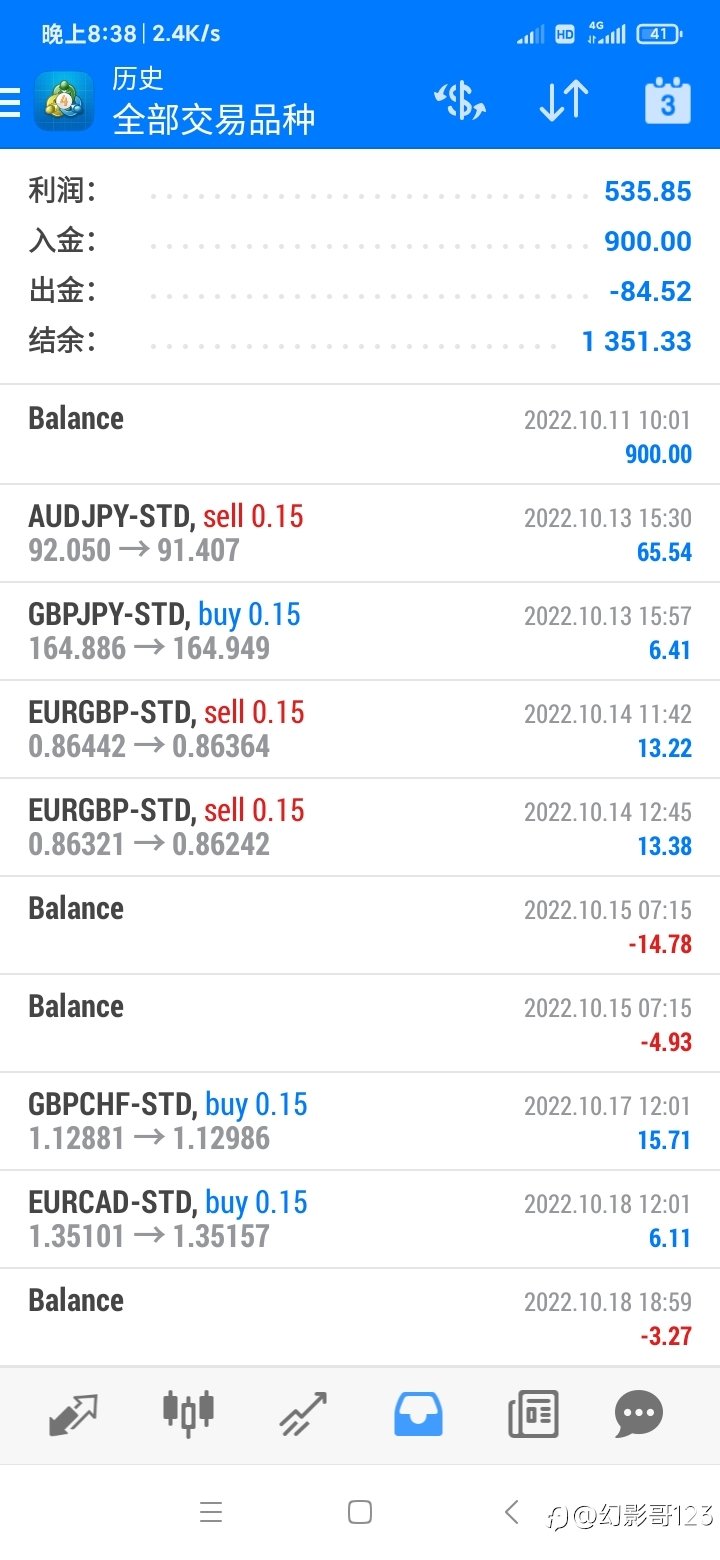Open the calendar date range picker
The image size is (720, 1560).
click(x=667, y=101)
